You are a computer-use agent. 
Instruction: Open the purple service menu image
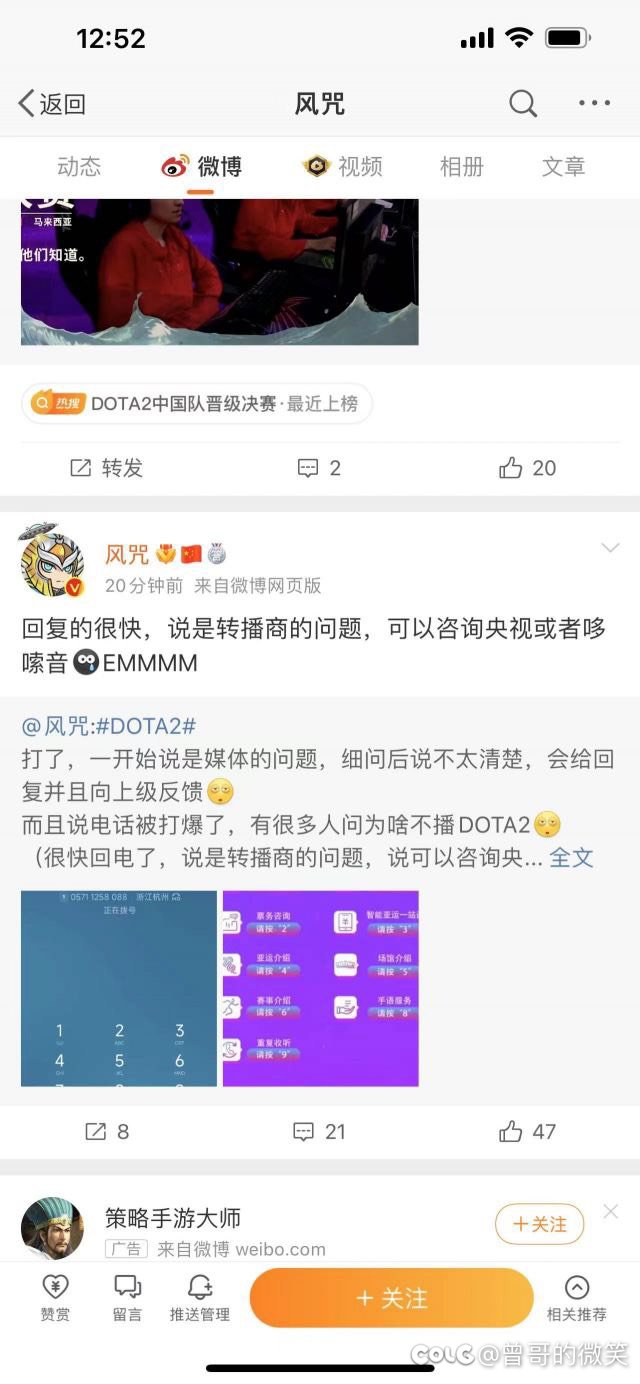pyautogui.click(x=320, y=988)
